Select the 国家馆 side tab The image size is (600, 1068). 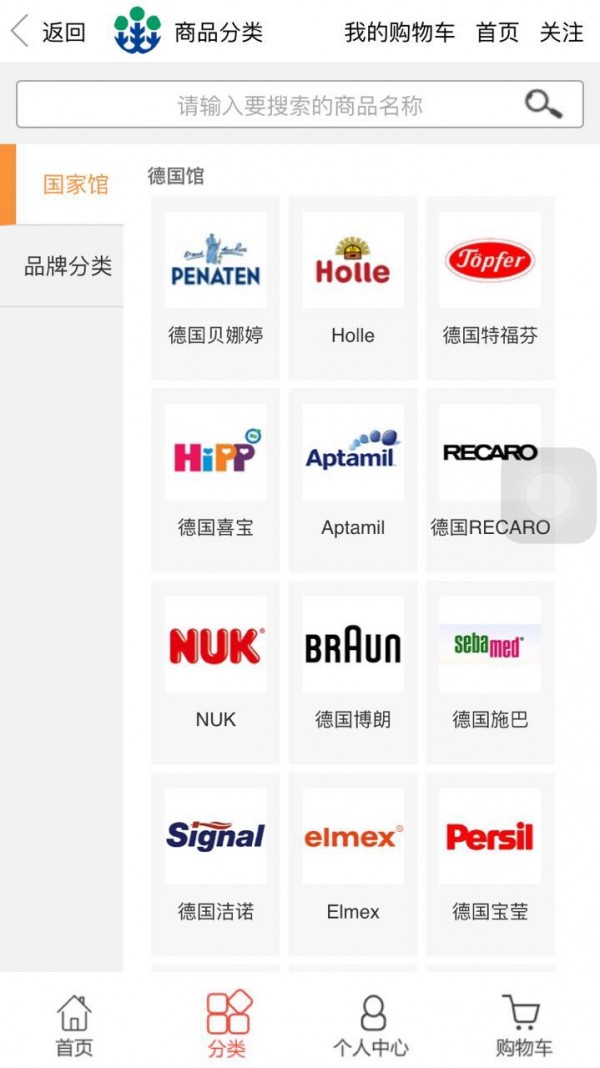[x=75, y=185]
